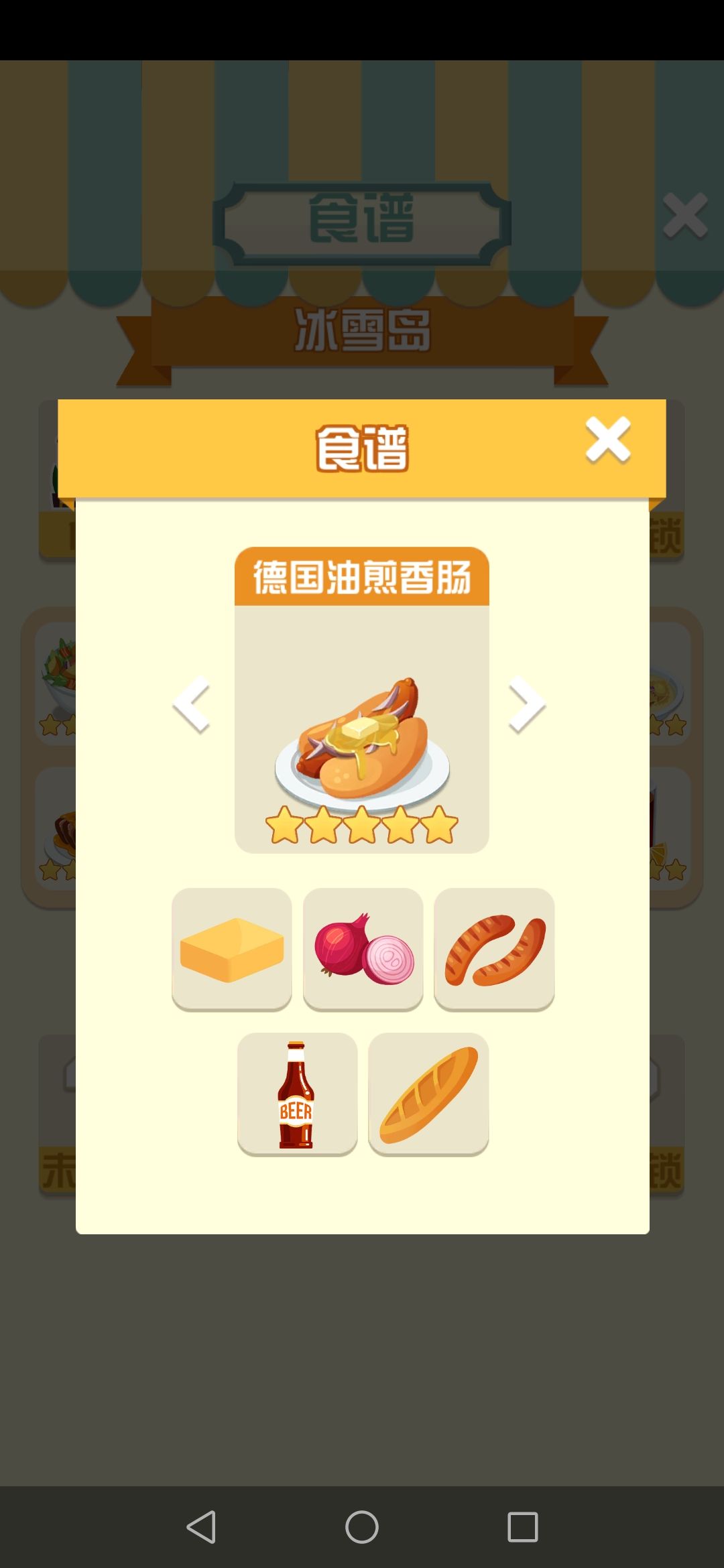This screenshot has height=1568, width=724.
Task: Select the beer bottle ingredient icon
Action: click(x=297, y=1094)
